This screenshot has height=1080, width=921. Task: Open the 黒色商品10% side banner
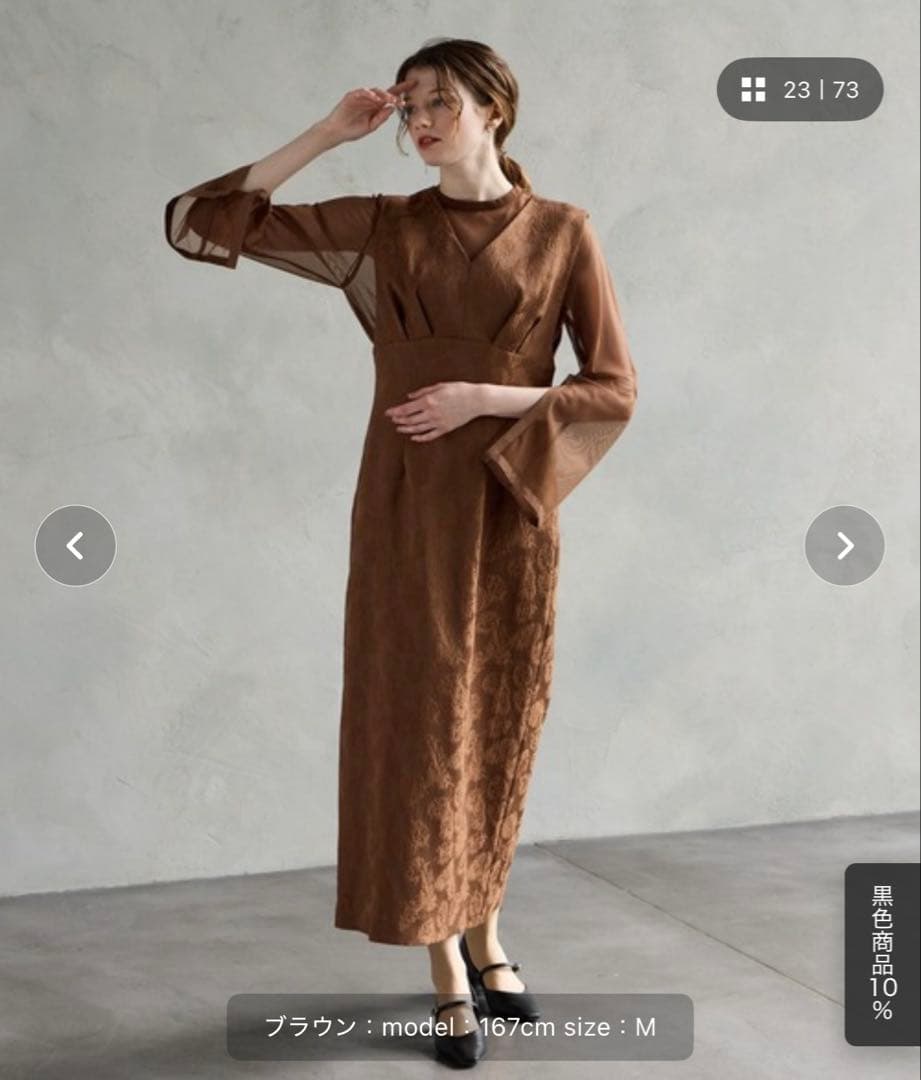click(x=882, y=953)
